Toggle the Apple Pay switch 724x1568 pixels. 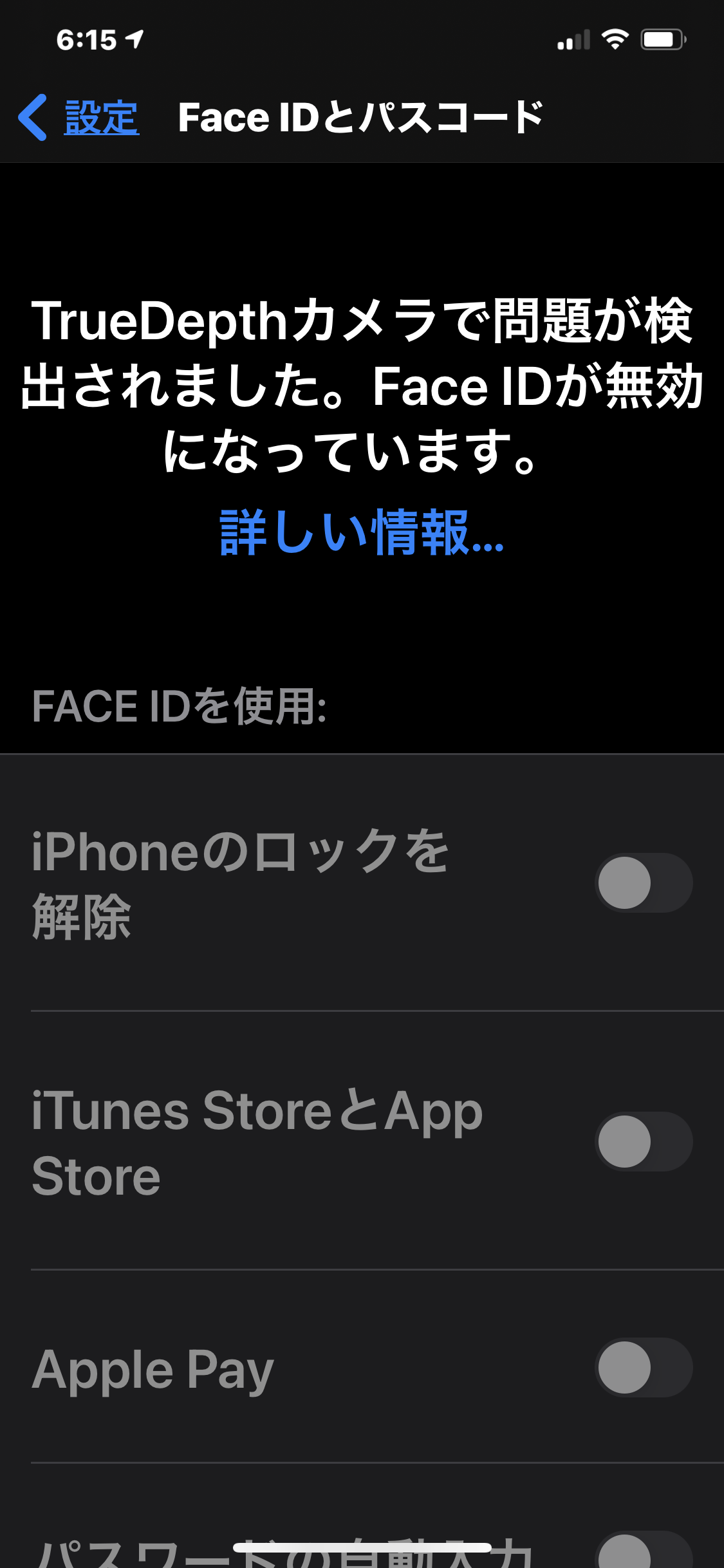tap(643, 1367)
